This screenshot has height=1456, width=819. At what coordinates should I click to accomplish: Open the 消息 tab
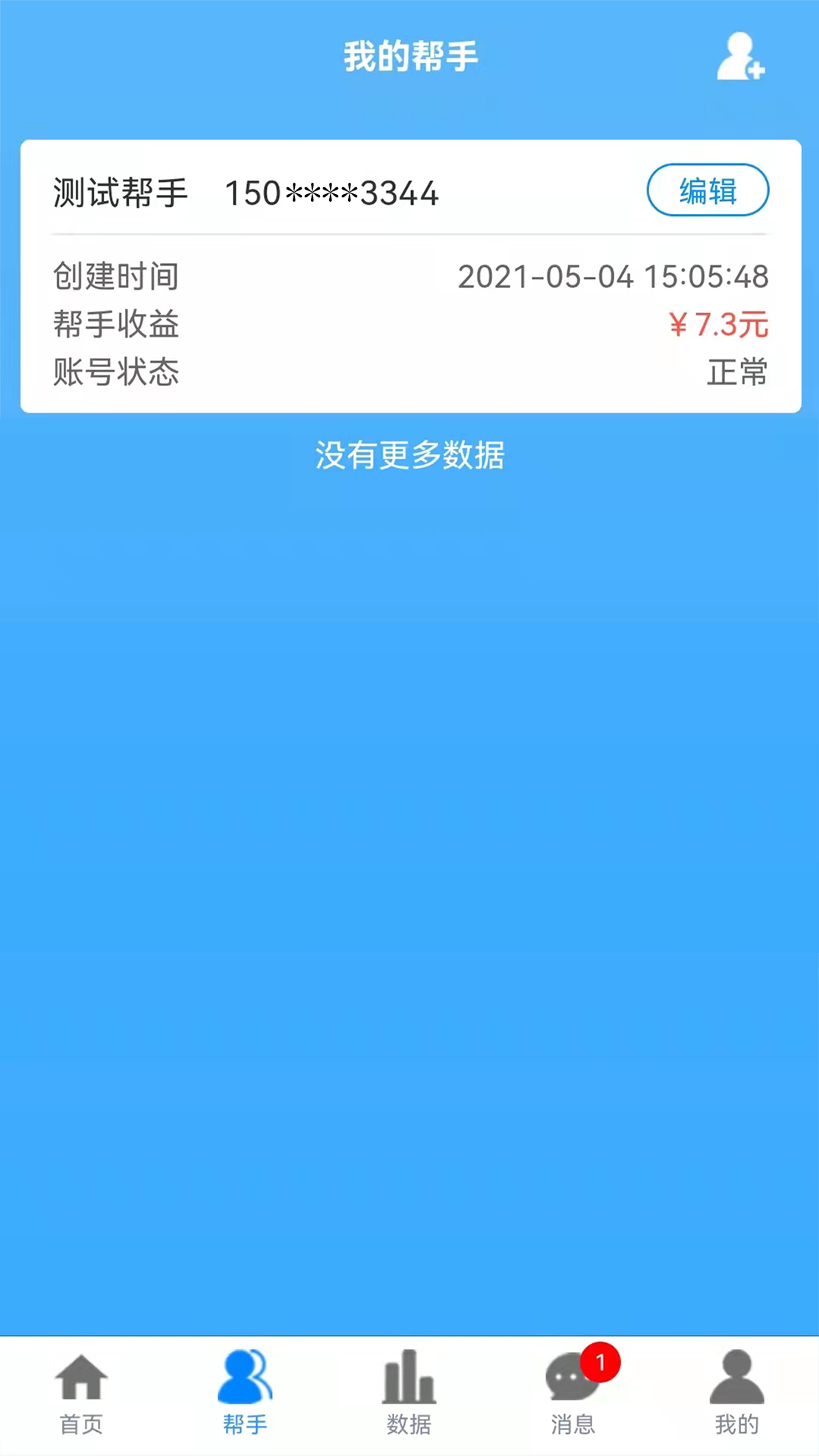point(573,1394)
